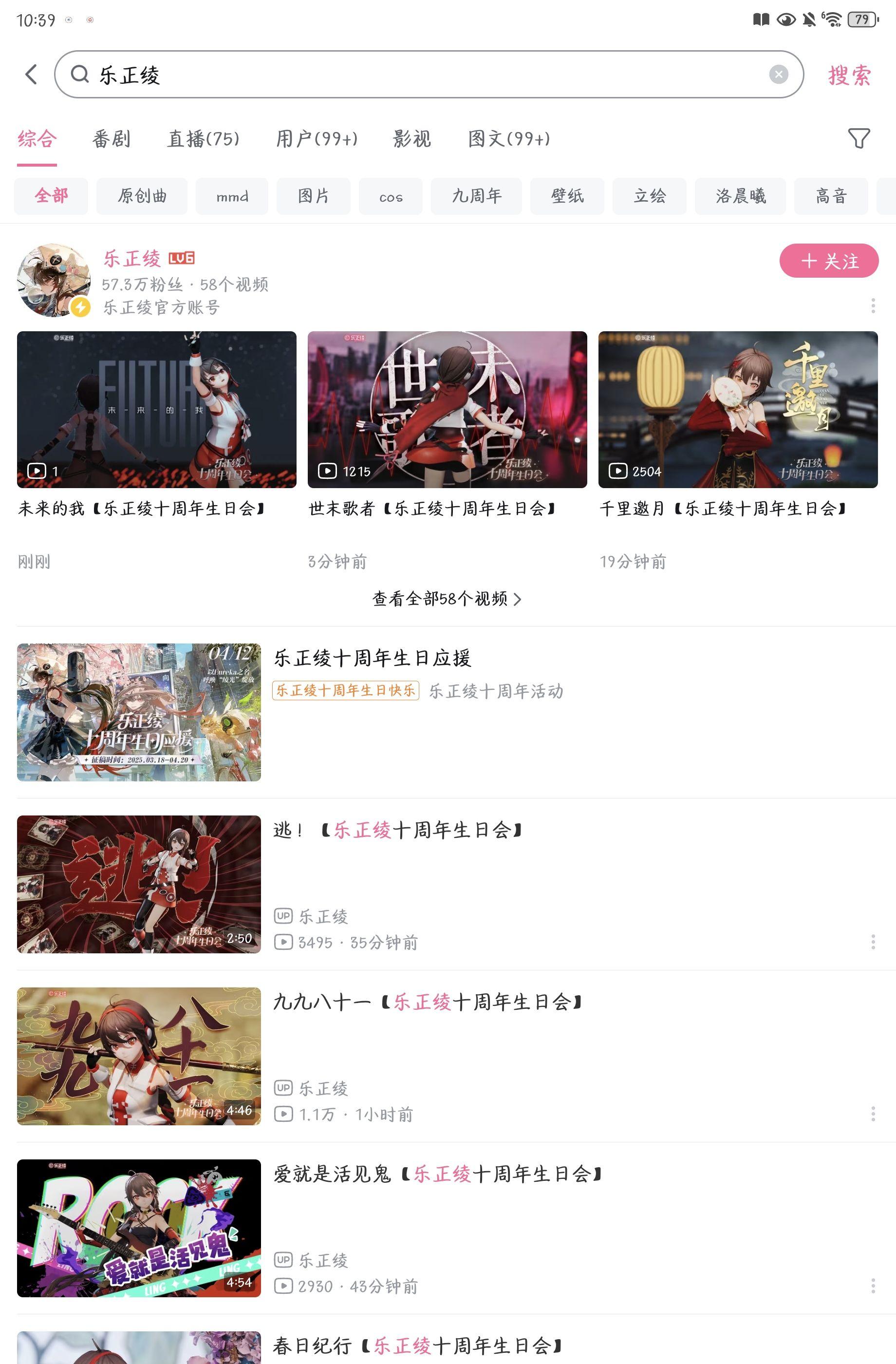Image resolution: width=896 pixels, height=1364 pixels.
Task: Open more options for the 逃！ video
Action: [x=873, y=942]
